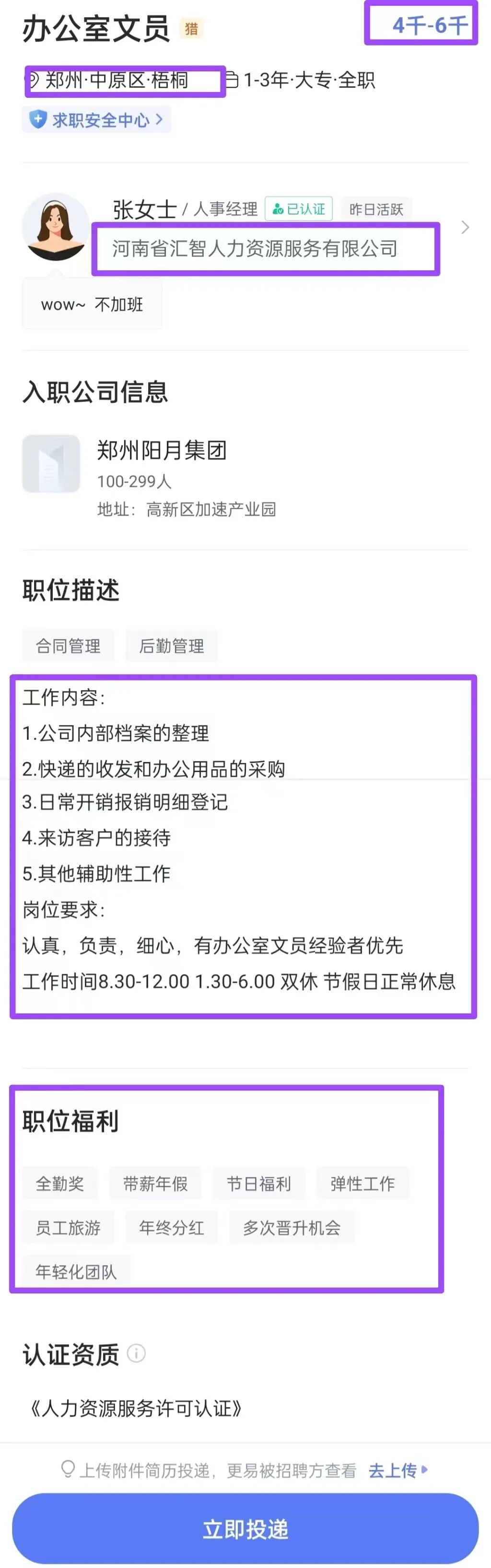View 郑州阳月集团 company details
The image size is (491, 1568).
tap(162, 450)
